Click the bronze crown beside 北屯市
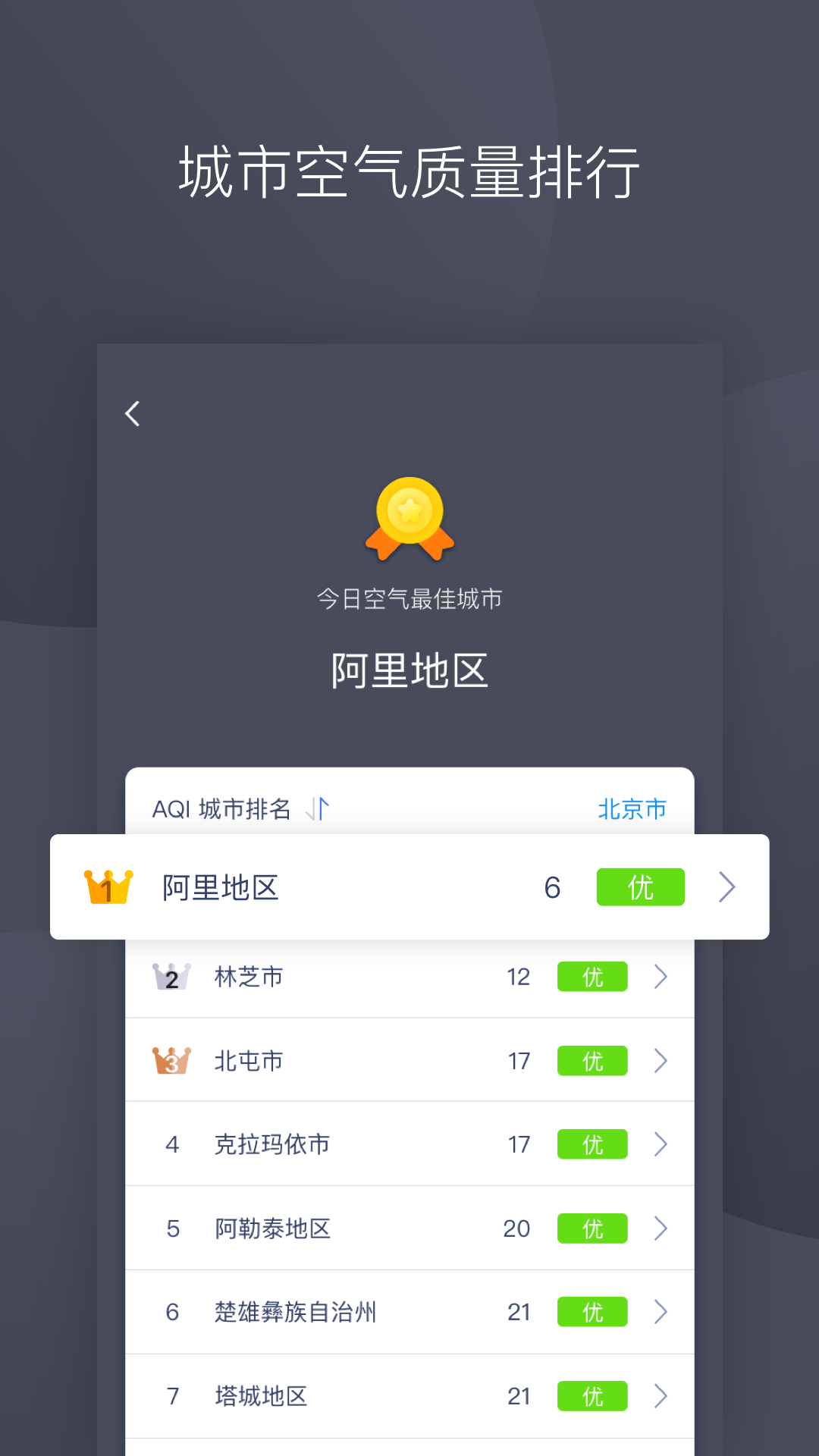819x1456 pixels. pyautogui.click(x=173, y=1060)
